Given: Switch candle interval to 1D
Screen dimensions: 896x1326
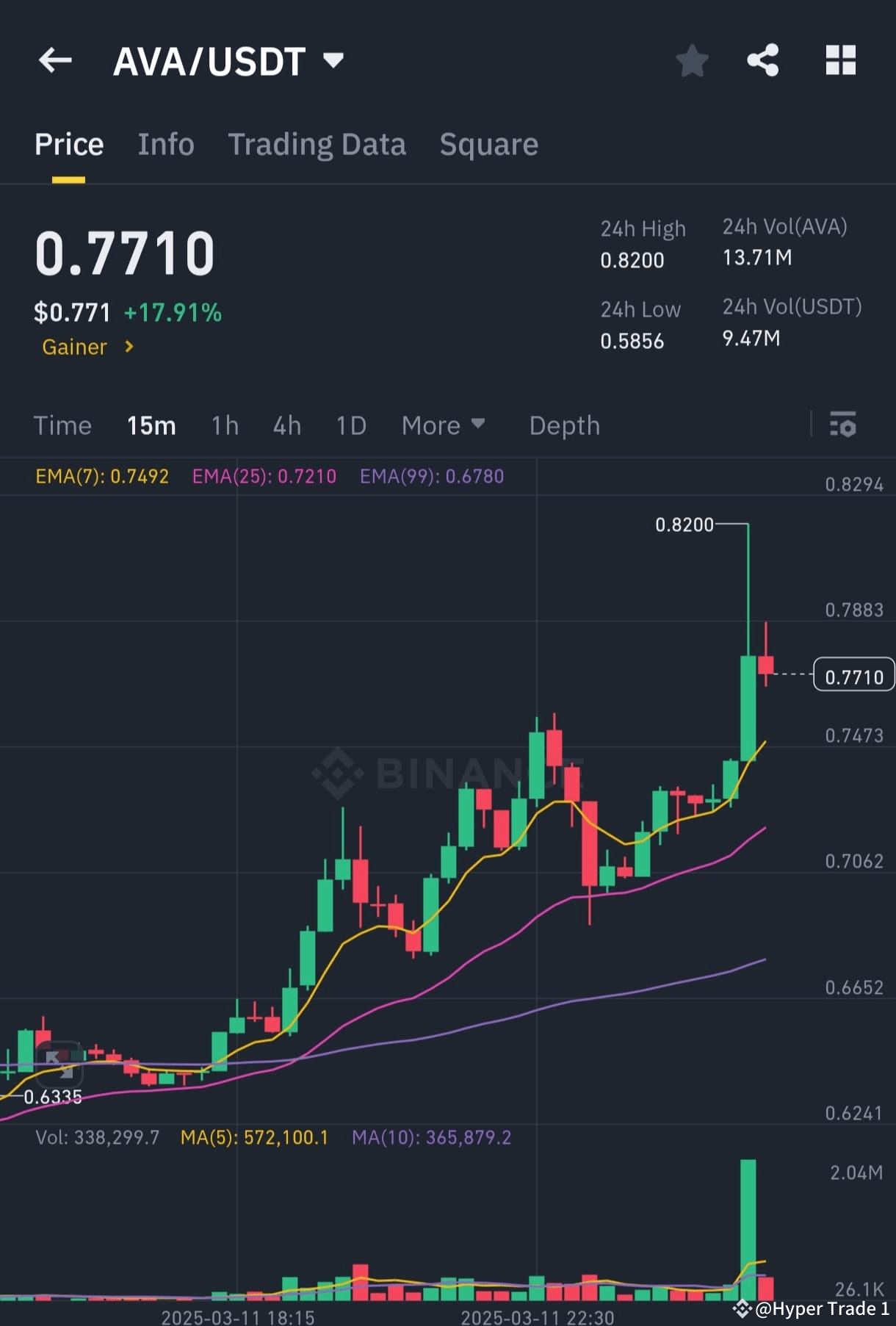Looking at the screenshot, I should pyautogui.click(x=350, y=425).
